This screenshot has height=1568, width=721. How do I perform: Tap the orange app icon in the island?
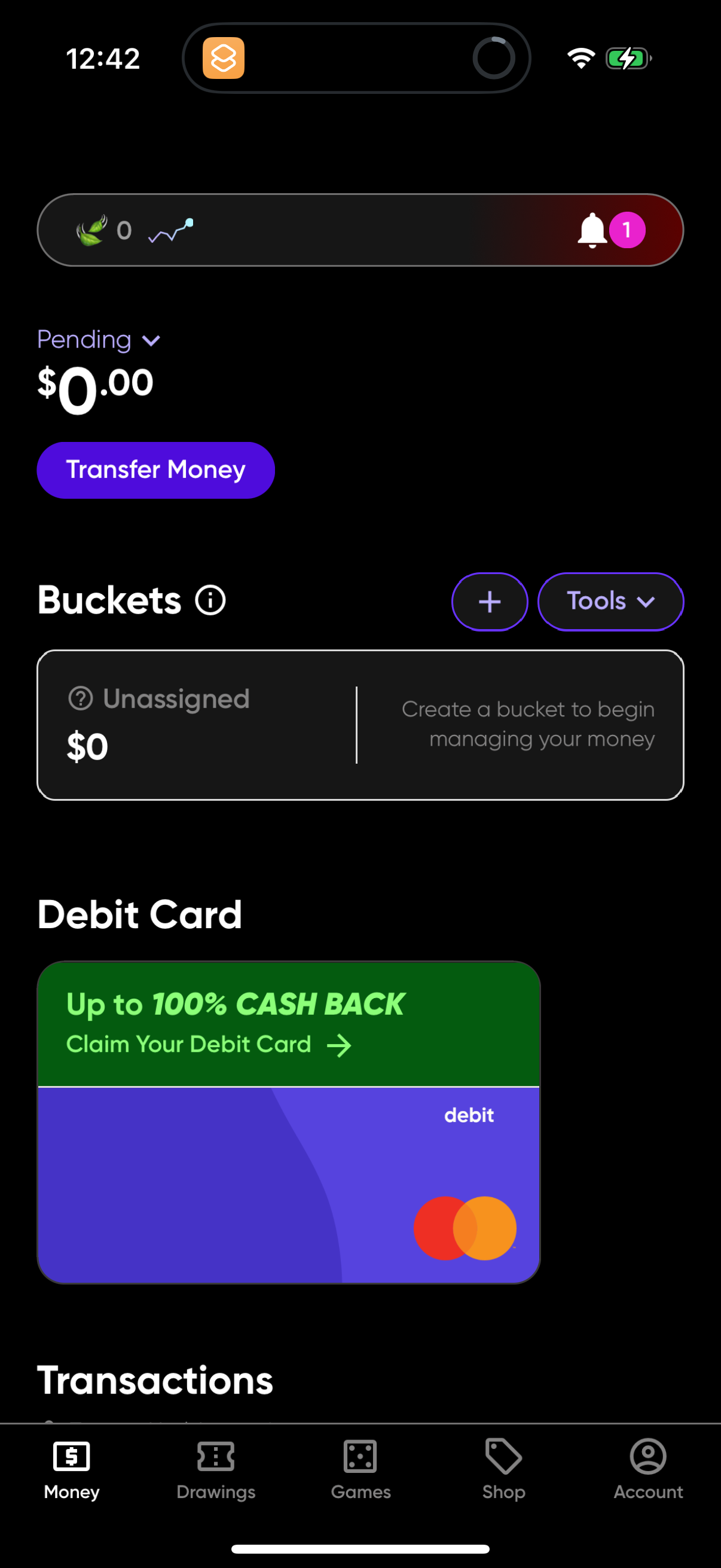[x=224, y=58]
